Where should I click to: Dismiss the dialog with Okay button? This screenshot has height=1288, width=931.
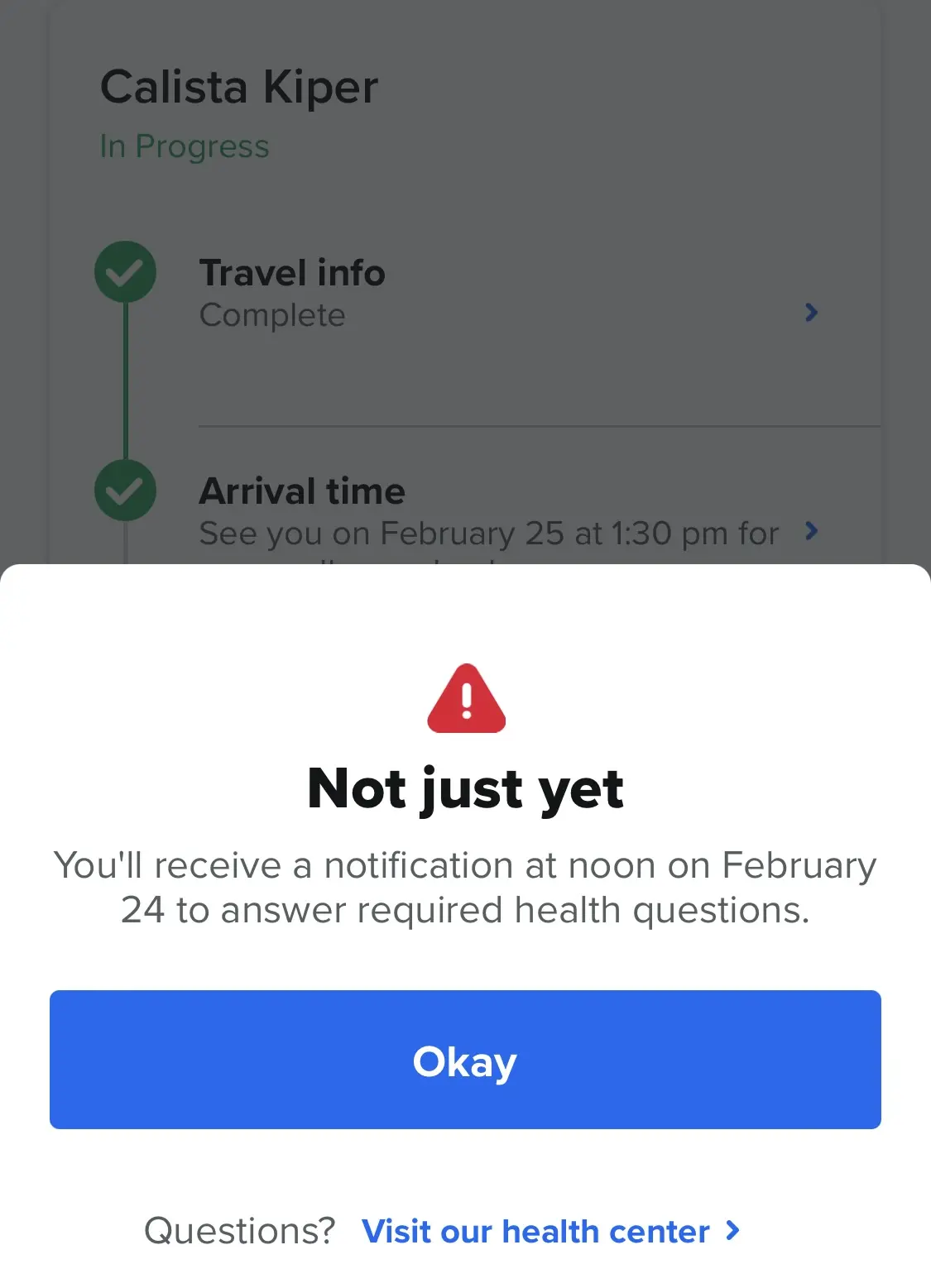[465, 1060]
